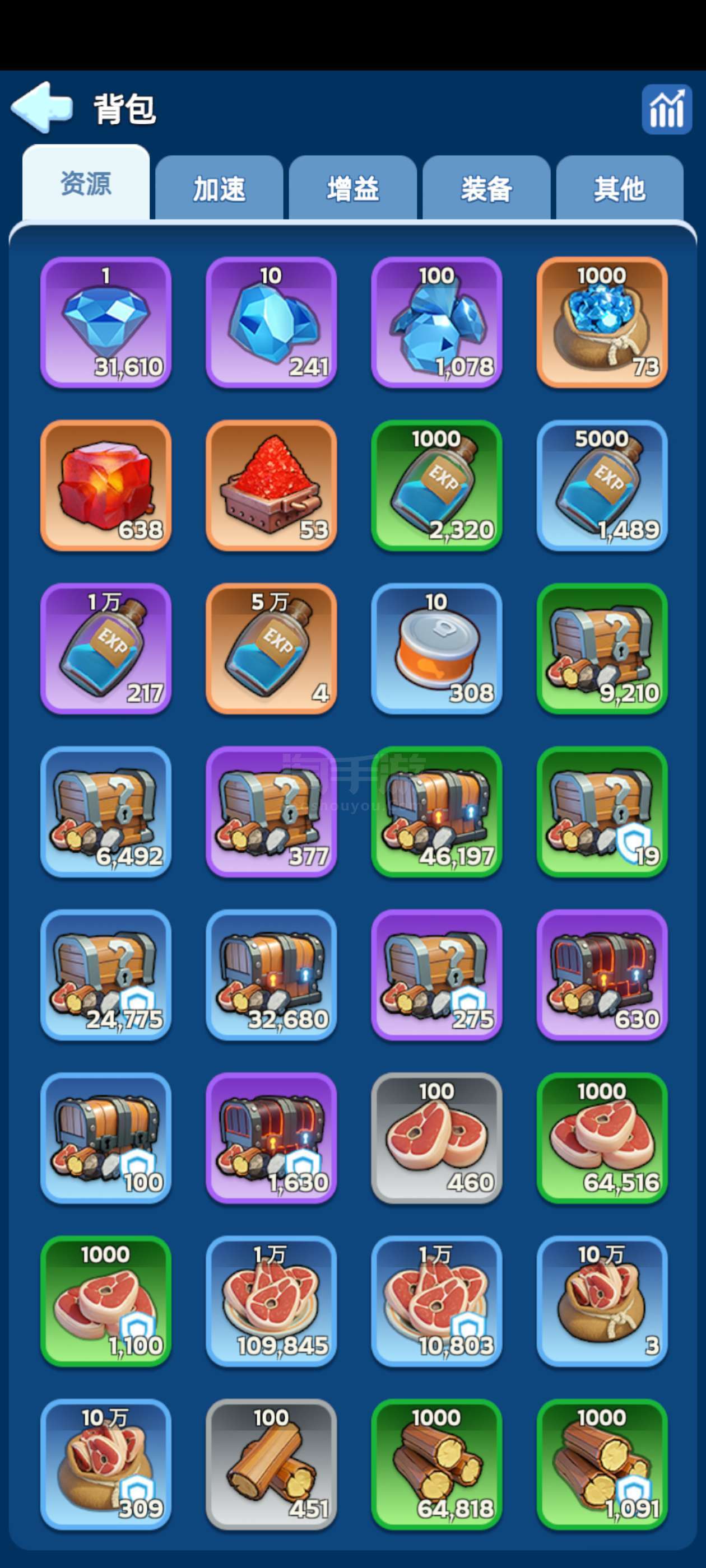This screenshot has width=706, height=1568.
Task: Switch to the 增益 tab
Action: tap(352, 188)
